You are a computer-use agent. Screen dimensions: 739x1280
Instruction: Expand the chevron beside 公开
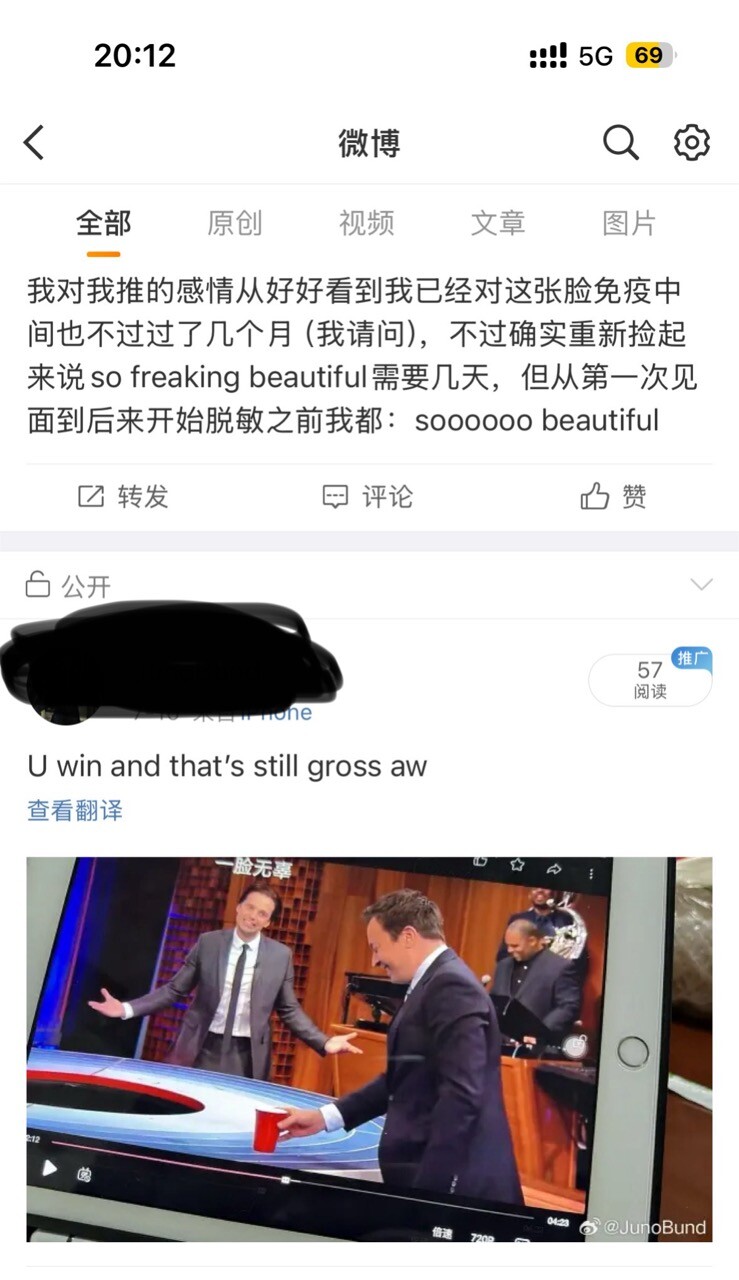[x=702, y=585]
